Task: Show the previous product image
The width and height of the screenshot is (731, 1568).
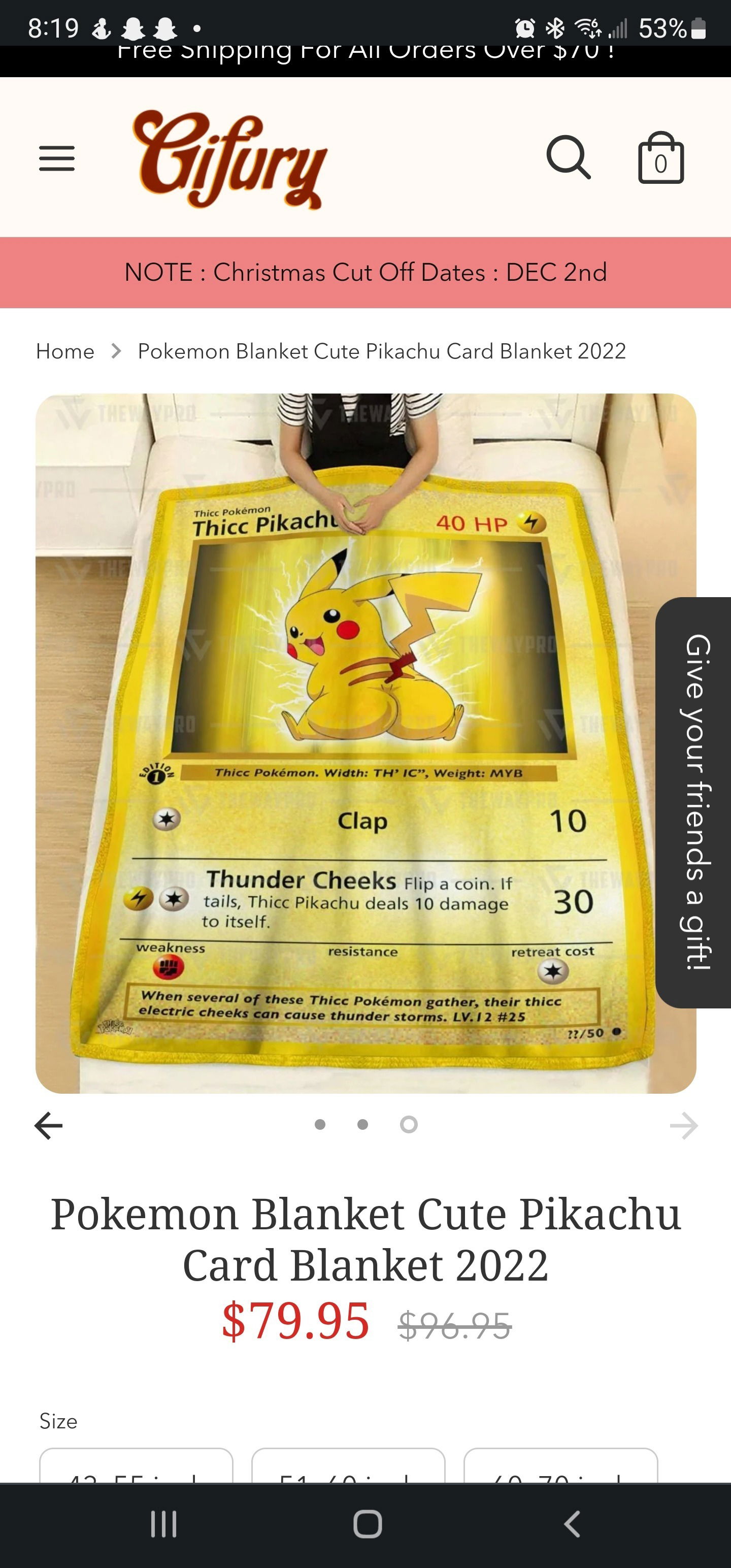Action: click(49, 1125)
